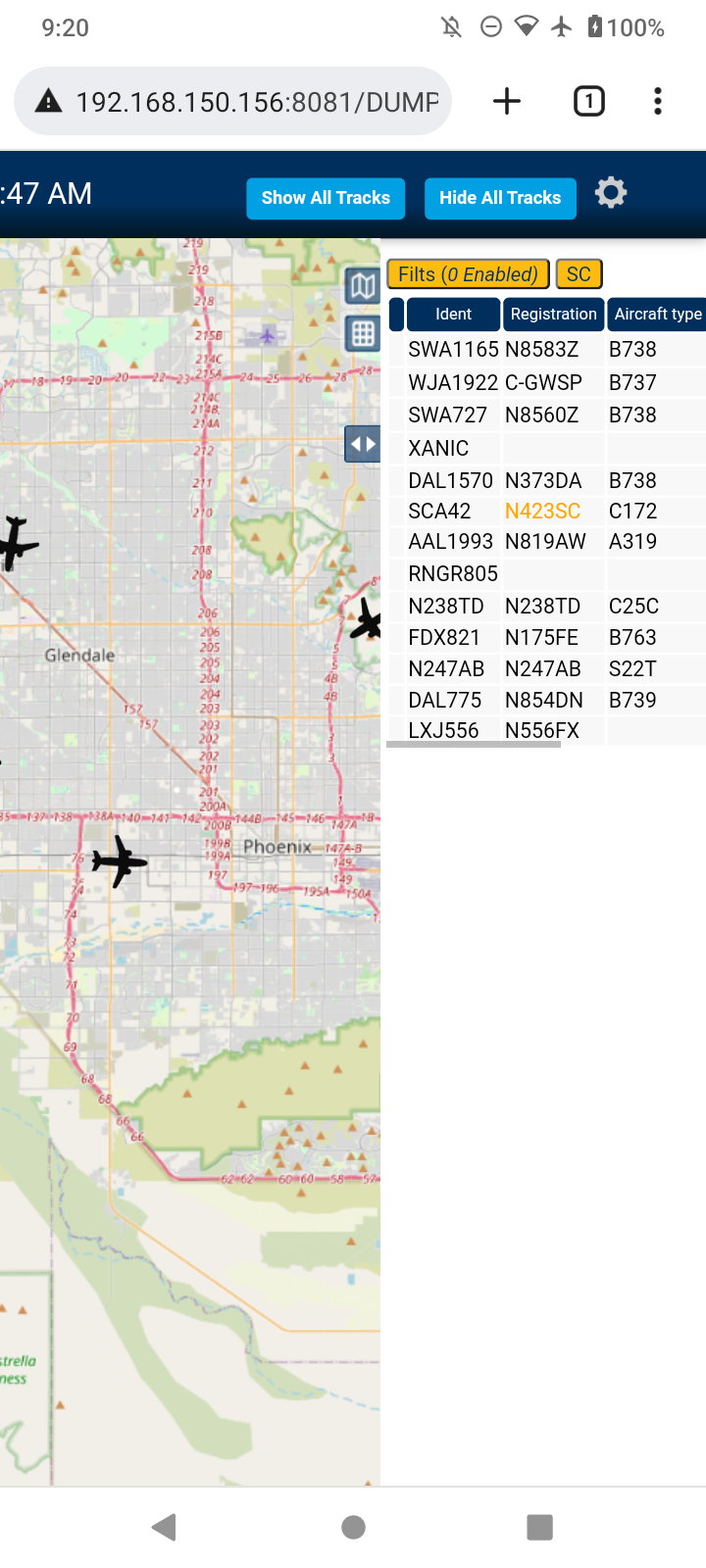This screenshot has height=1568, width=706.
Task: Open the Filts (0 Enabled) filters
Action: (468, 274)
